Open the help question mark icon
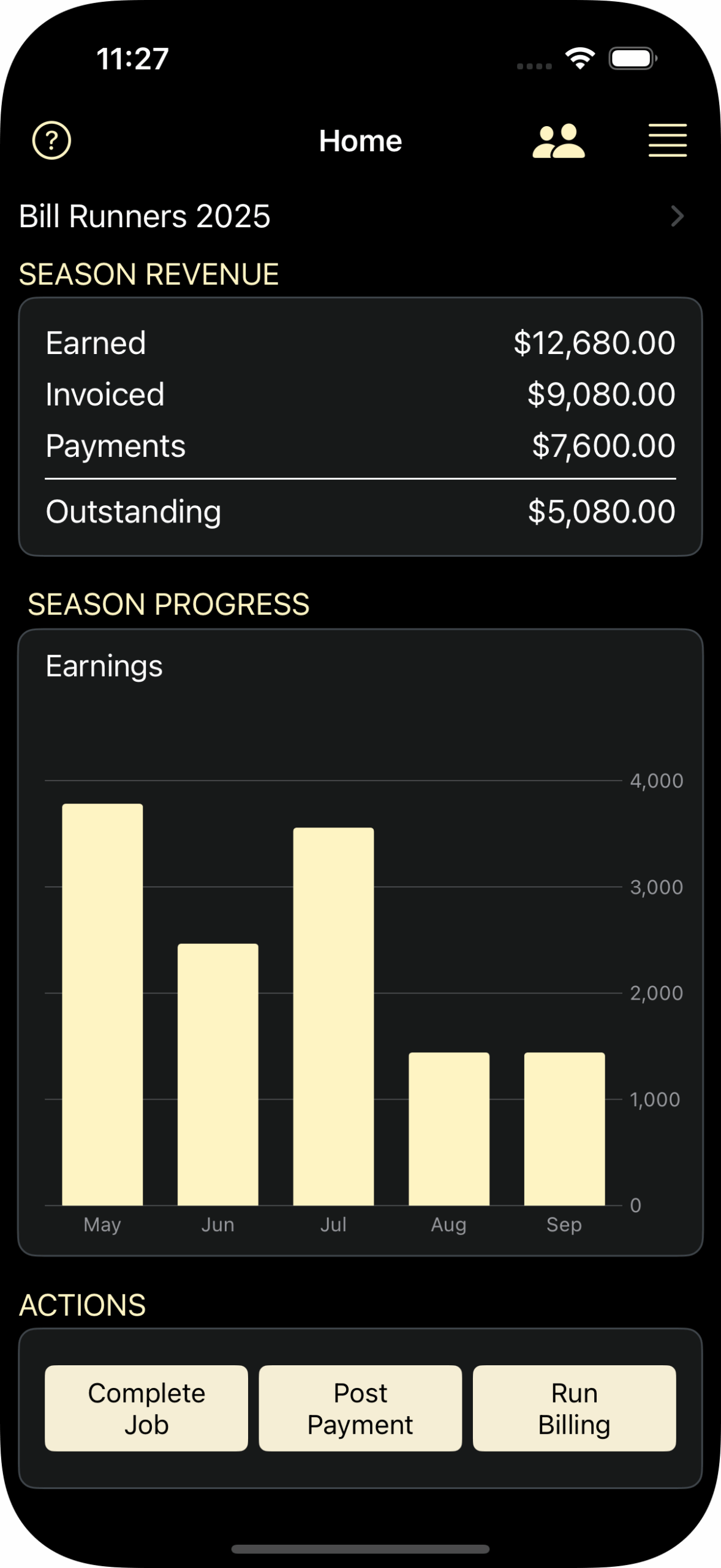This screenshot has height=1568, width=721. tap(51, 141)
